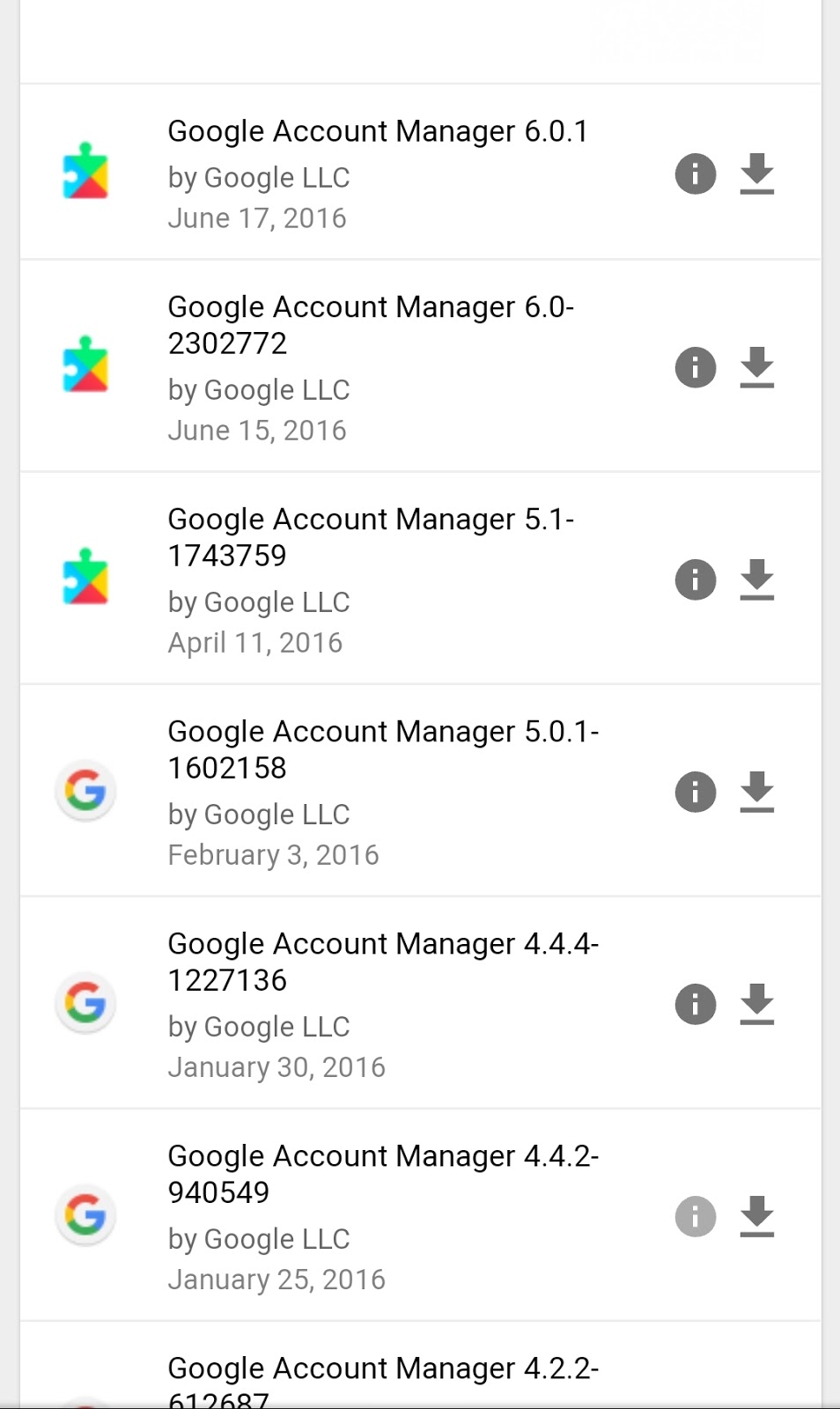Download Google Account Manager 6.0-2302772

tap(756, 367)
